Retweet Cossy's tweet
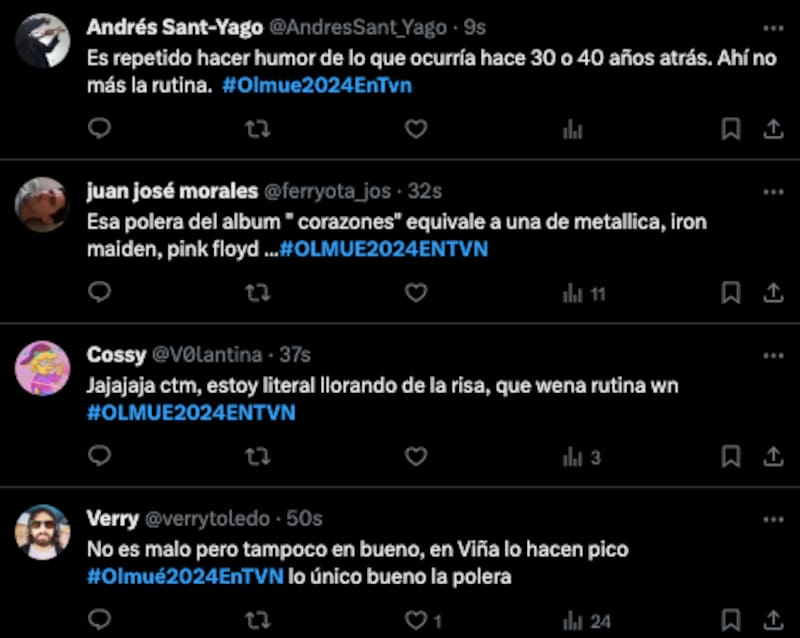This screenshot has width=800, height=638. click(x=258, y=456)
